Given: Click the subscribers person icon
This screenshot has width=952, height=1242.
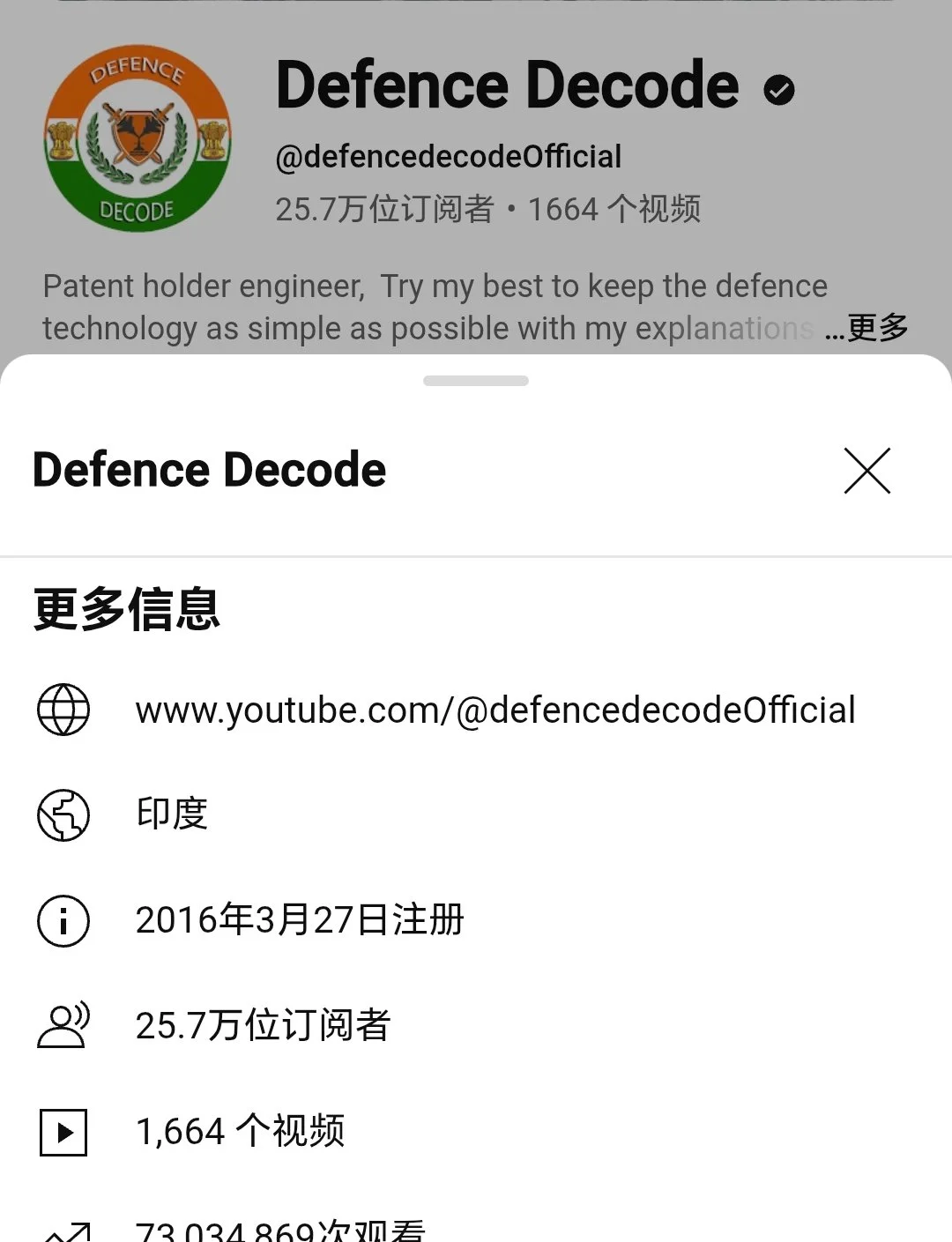Looking at the screenshot, I should point(62,1025).
